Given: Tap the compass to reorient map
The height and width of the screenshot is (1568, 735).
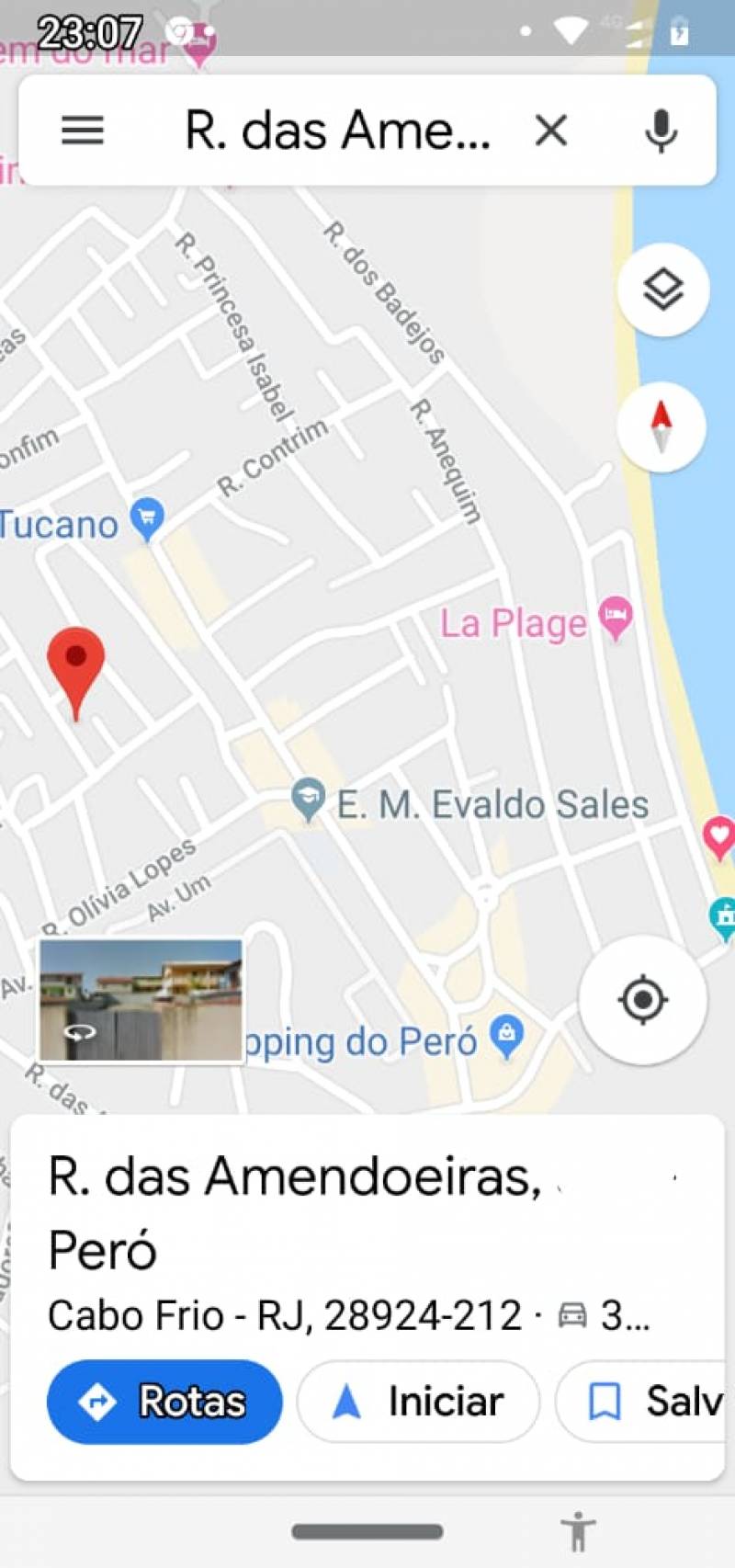Looking at the screenshot, I should (661, 427).
